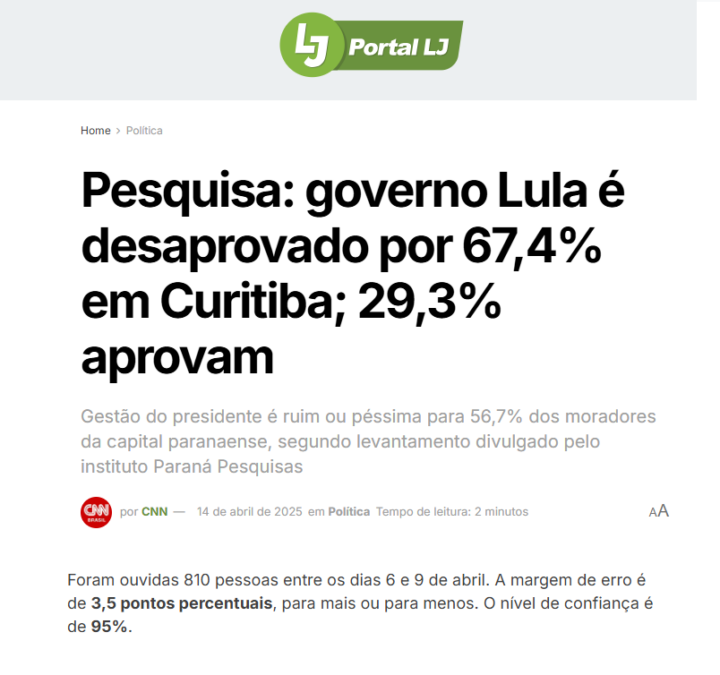
Task: Open the Portal LJ homepage logo
Action: (371, 45)
